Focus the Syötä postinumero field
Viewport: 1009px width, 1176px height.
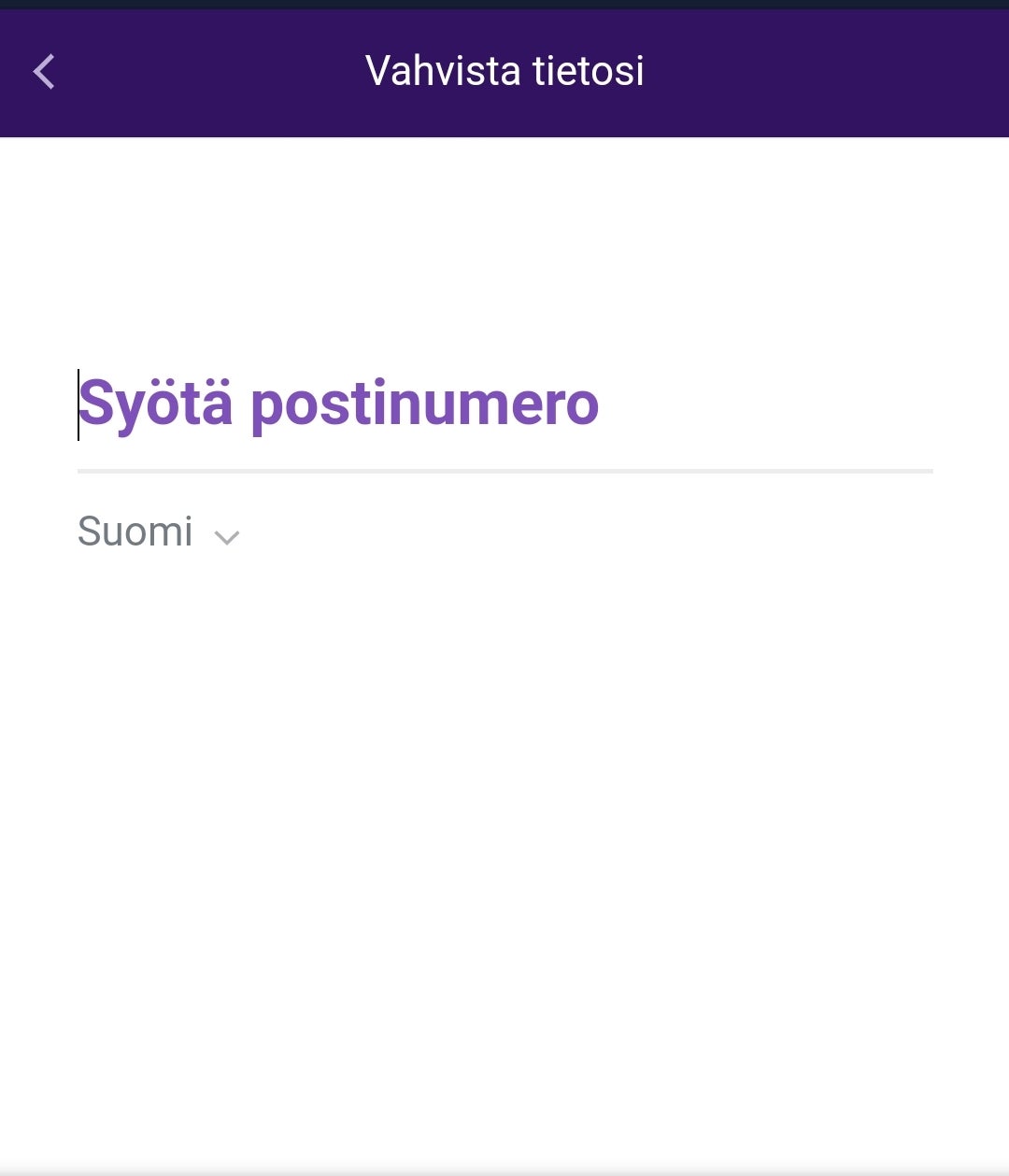pos(504,404)
